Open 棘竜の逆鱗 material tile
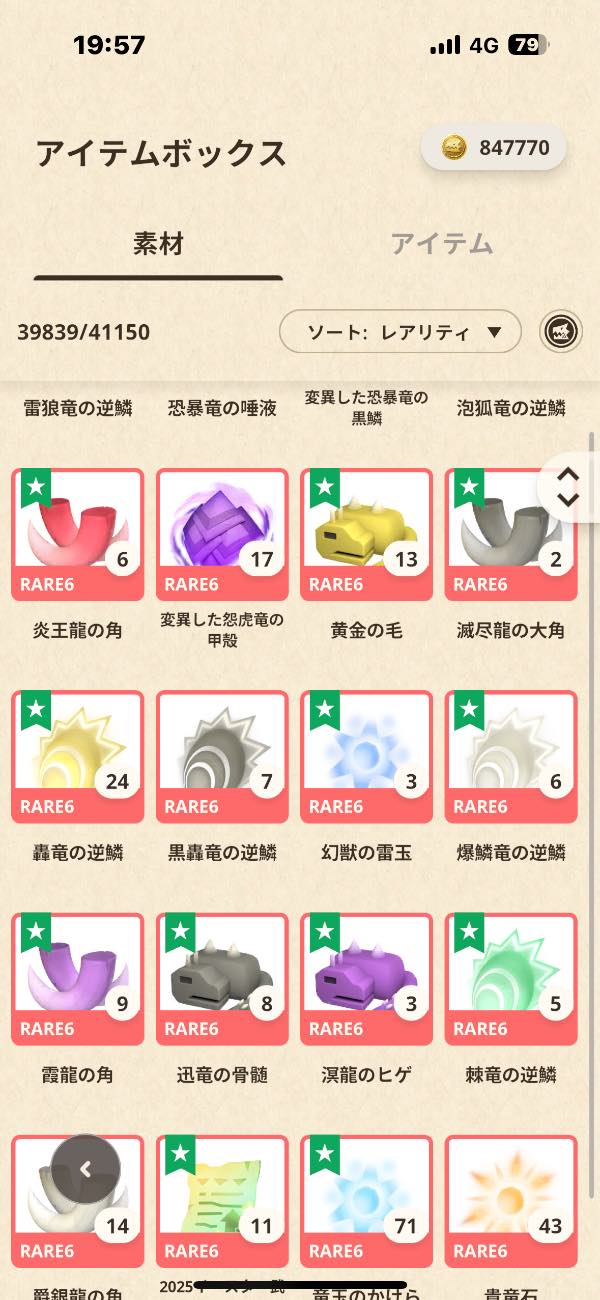This screenshot has width=600, height=1300. (510, 980)
